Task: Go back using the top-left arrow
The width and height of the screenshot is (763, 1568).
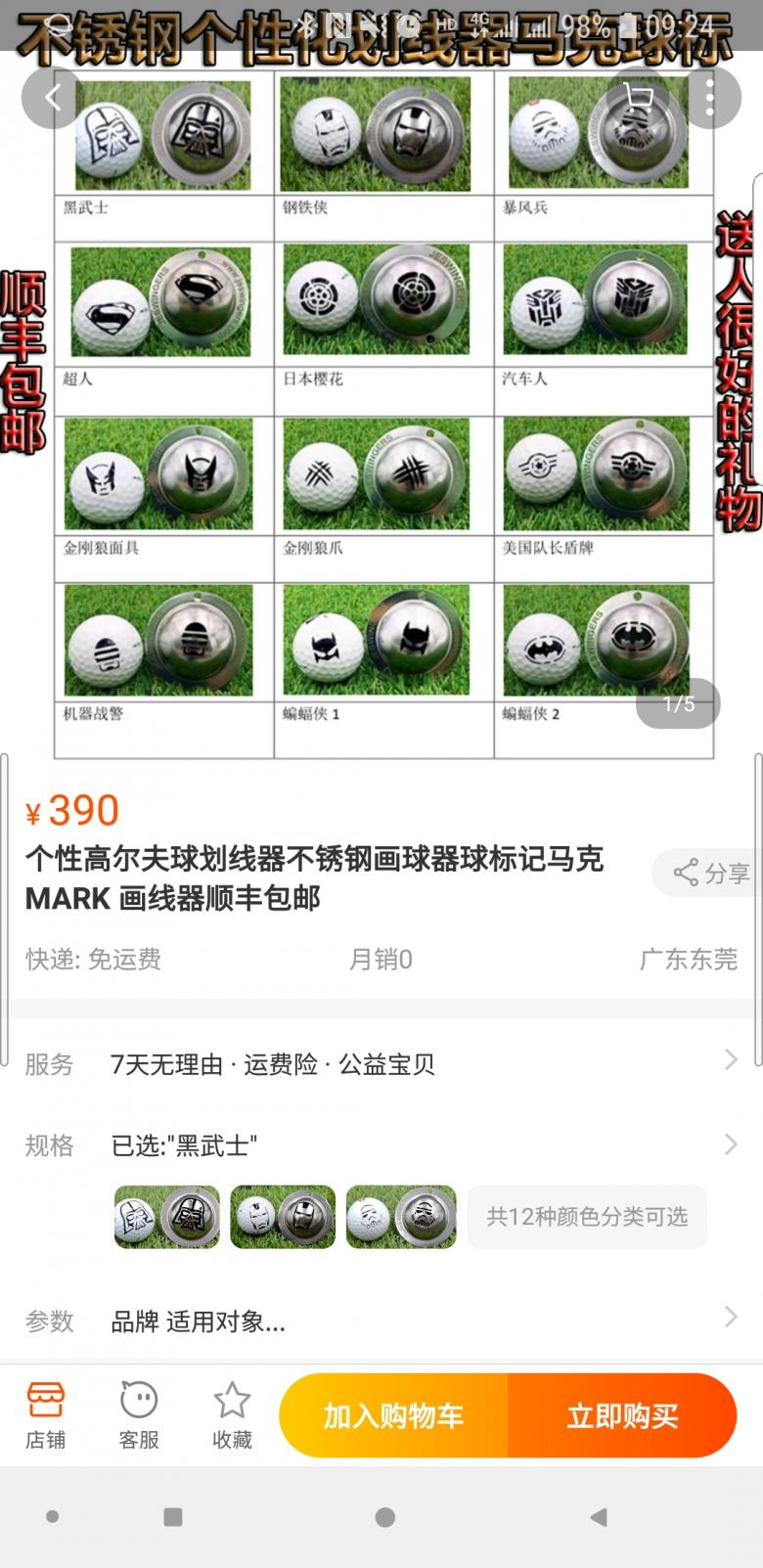Action: pyautogui.click(x=52, y=97)
